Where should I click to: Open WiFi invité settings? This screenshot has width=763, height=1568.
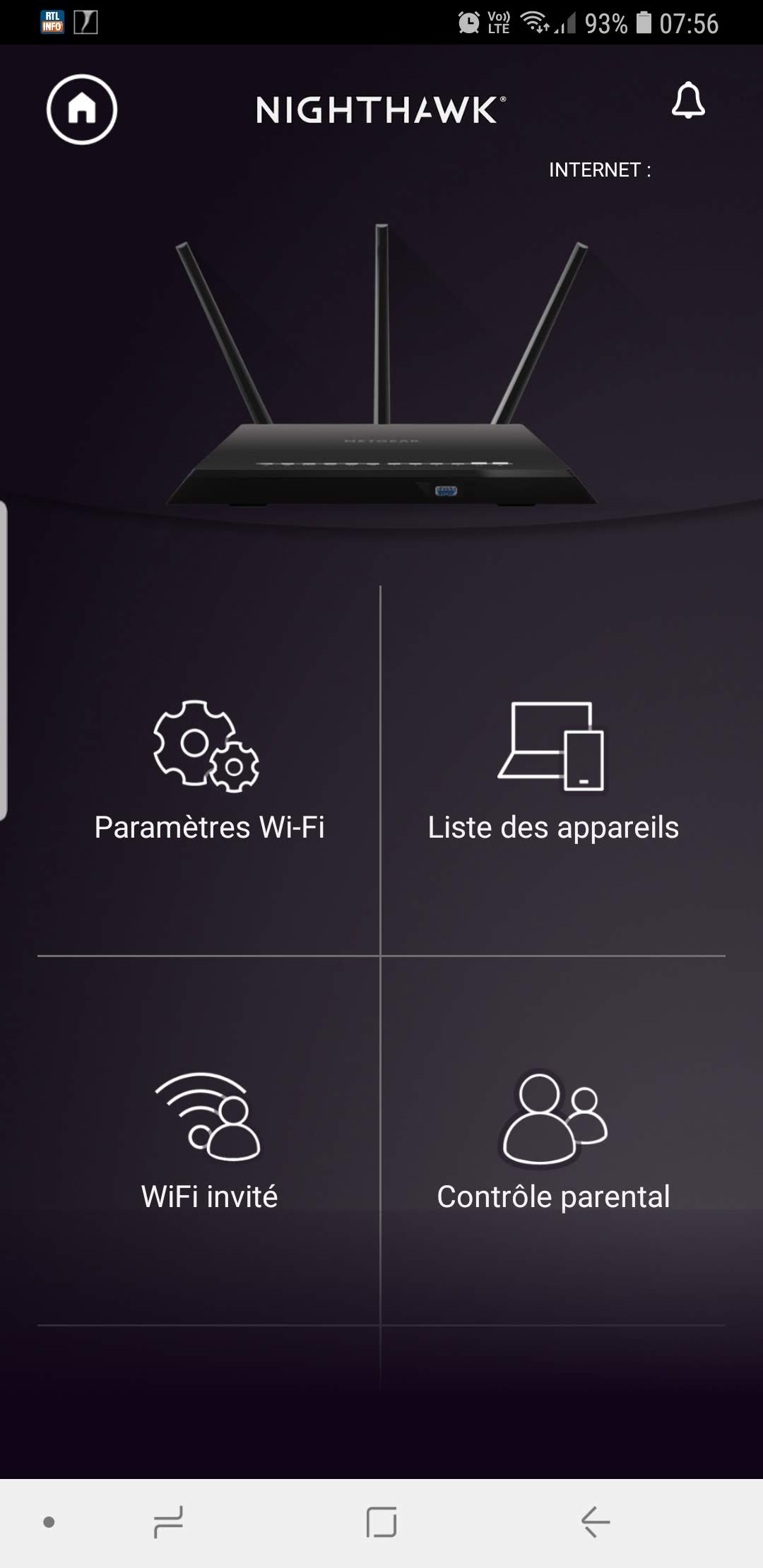click(209, 1141)
